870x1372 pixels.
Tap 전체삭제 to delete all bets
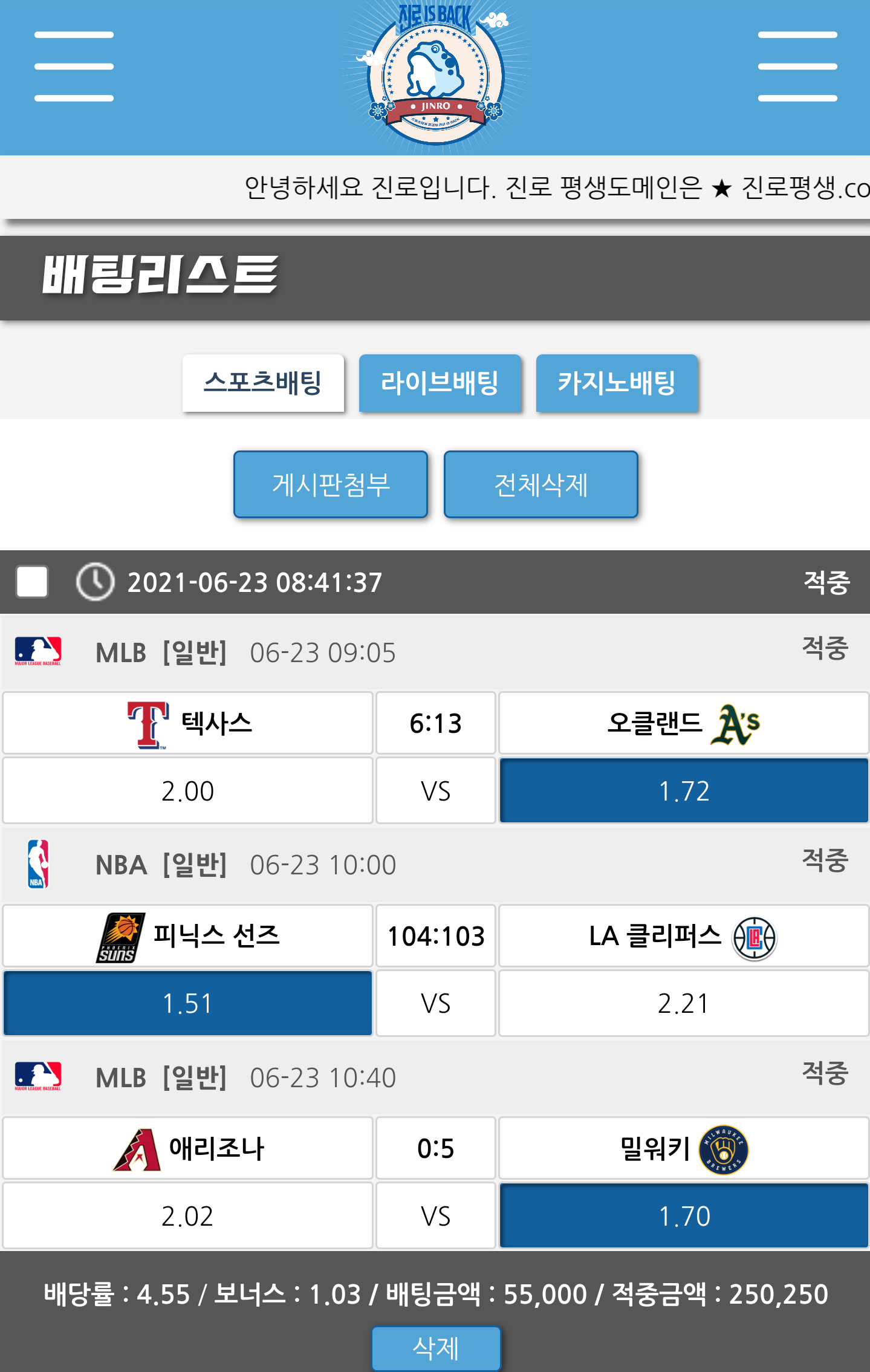point(541,484)
